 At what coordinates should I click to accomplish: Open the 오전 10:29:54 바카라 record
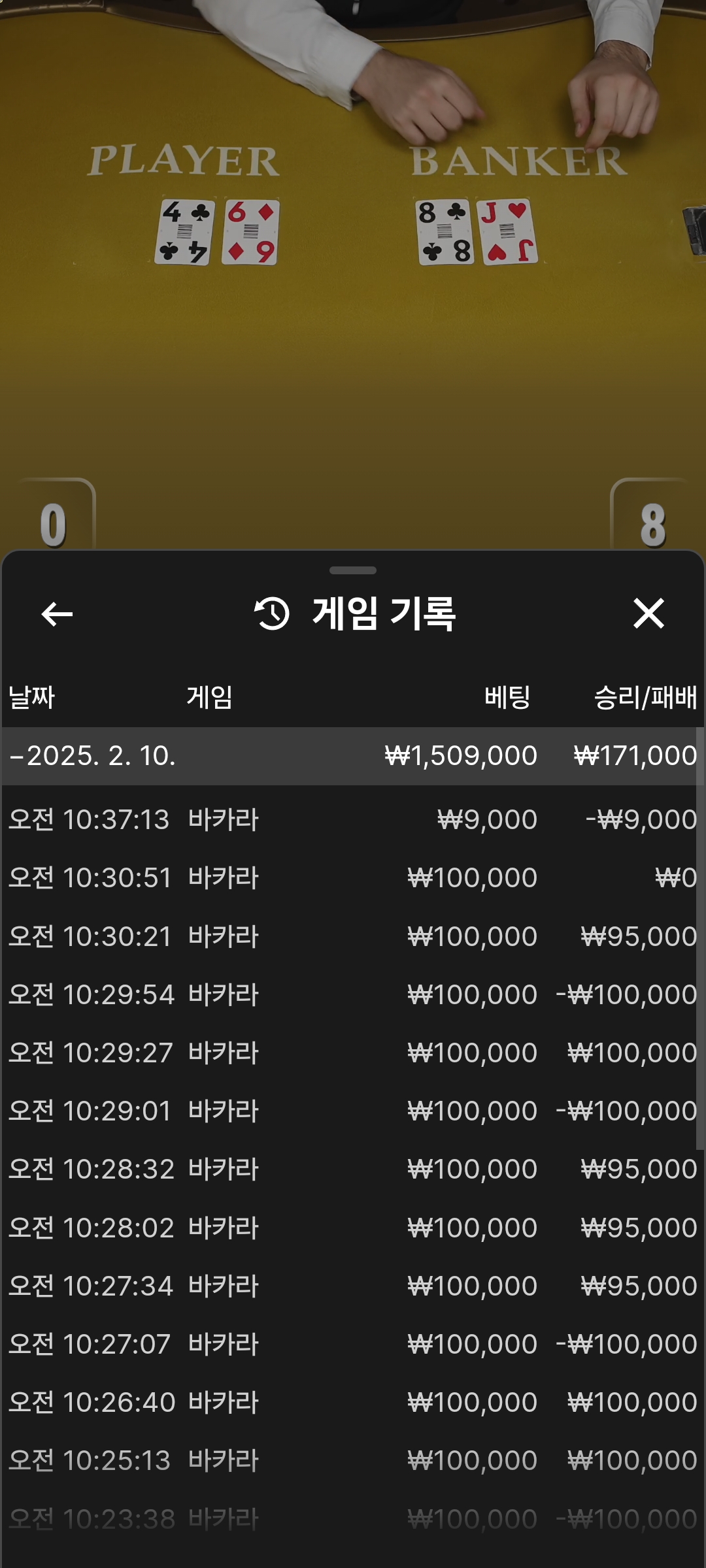350,994
